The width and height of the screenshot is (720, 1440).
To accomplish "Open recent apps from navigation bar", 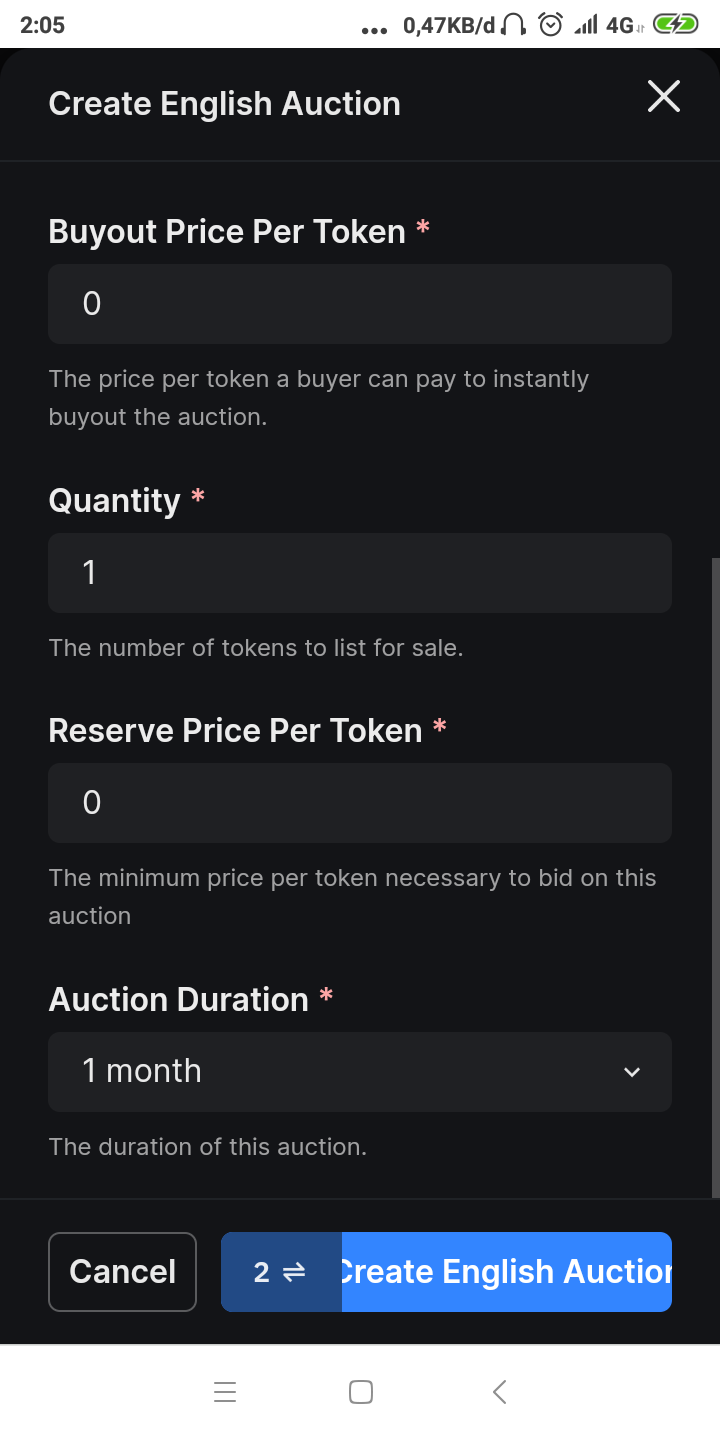I will tap(225, 1391).
